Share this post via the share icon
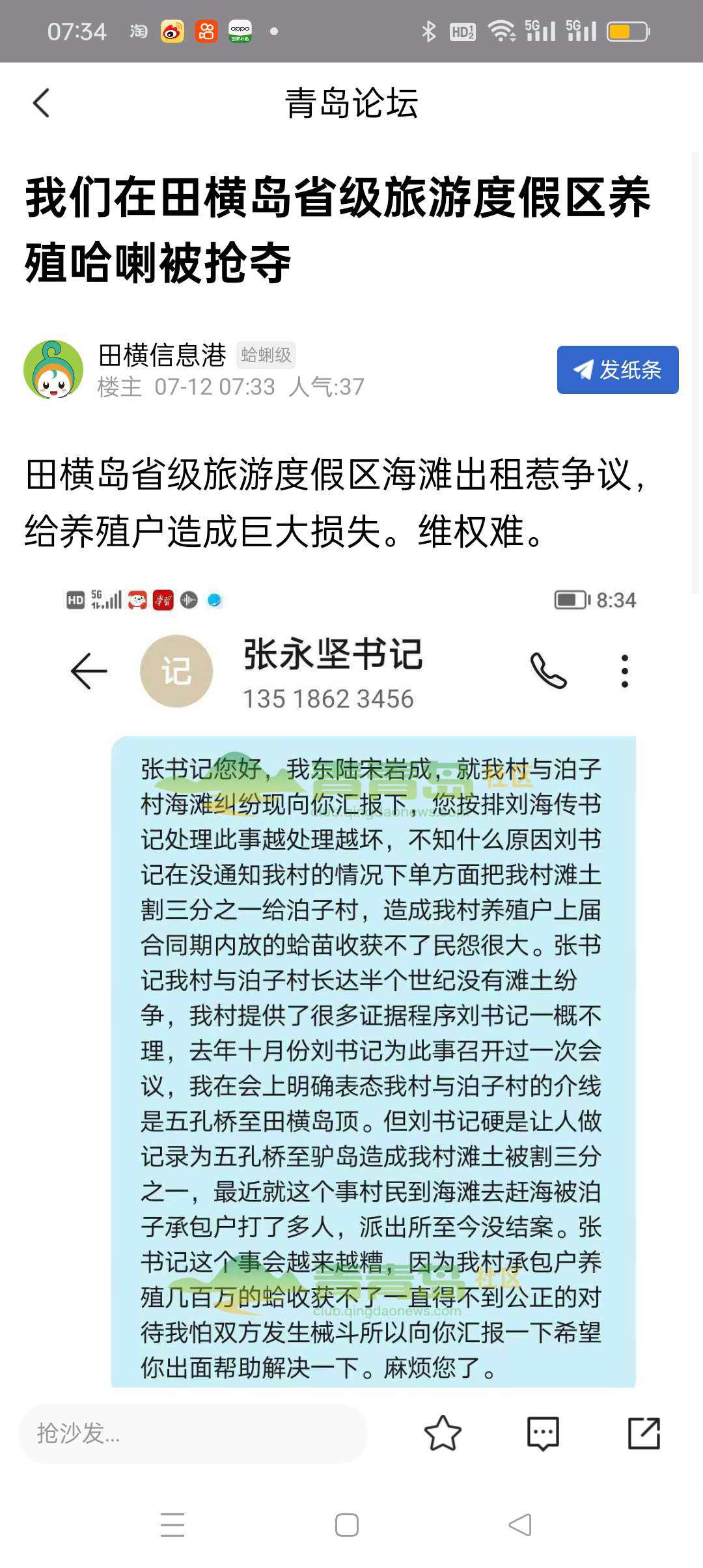Viewport: 703px width, 1568px height. coord(644,1433)
